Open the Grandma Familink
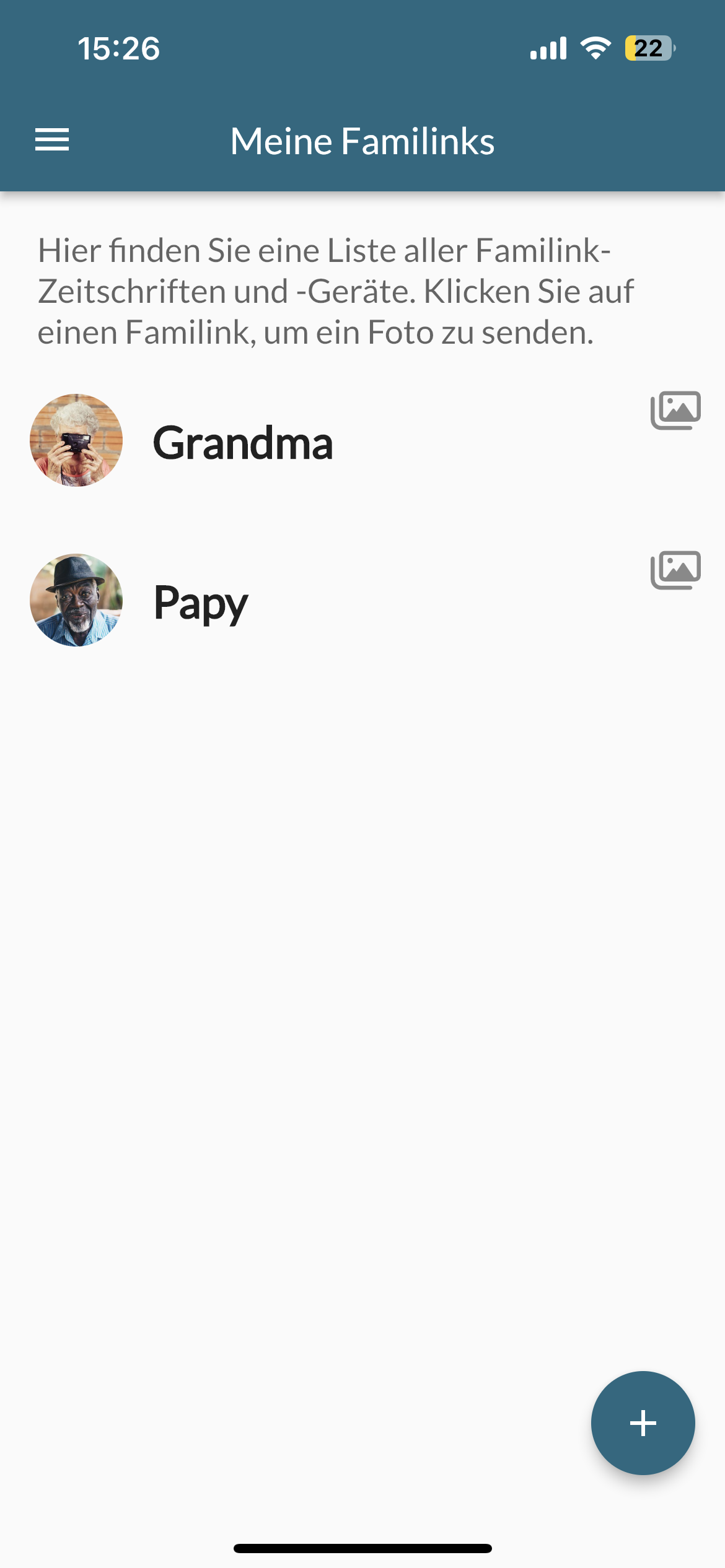Screen dimensions: 725x1568 coord(243,442)
